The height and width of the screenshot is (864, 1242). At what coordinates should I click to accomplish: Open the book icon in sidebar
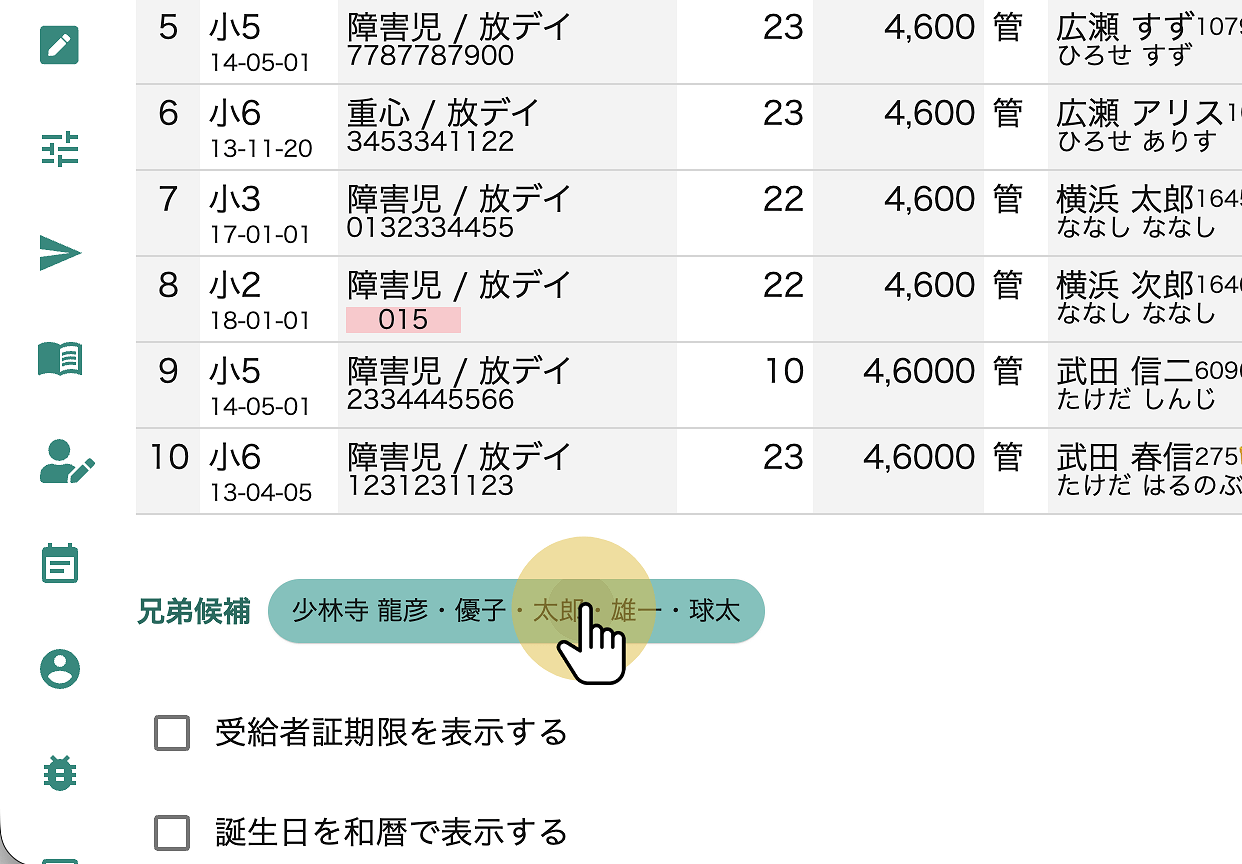click(60, 357)
